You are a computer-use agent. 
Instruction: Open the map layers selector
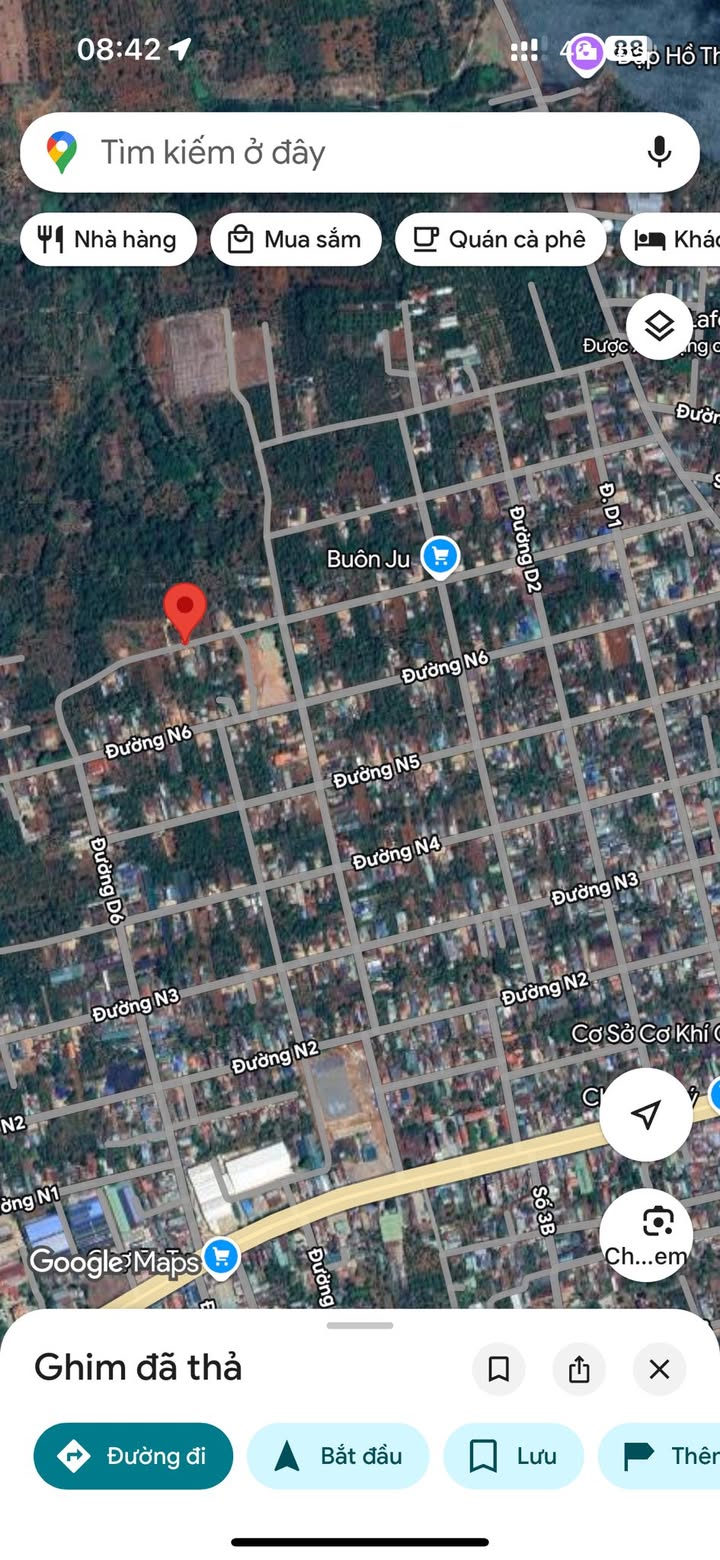659,326
